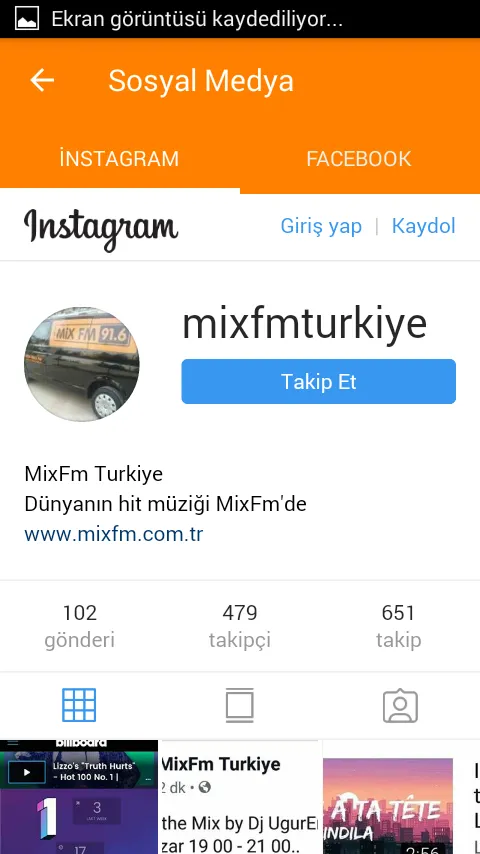Select the İNSTAGRAM tab
Screen dimensions: 480x854
click(119, 158)
